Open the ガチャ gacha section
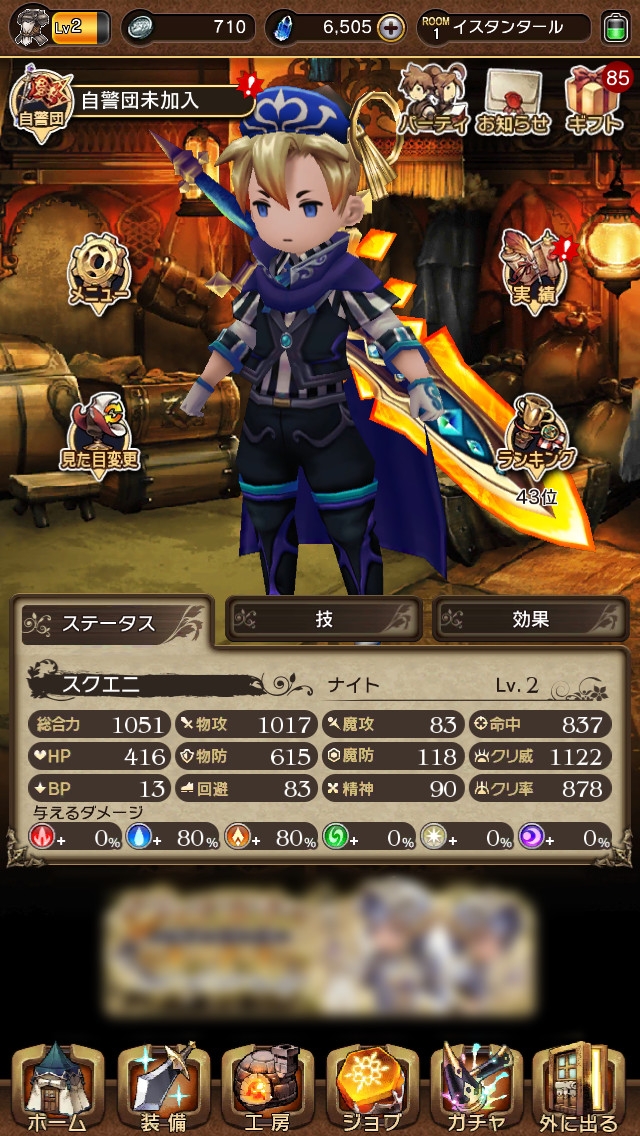The width and height of the screenshot is (640, 1136). click(x=477, y=1087)
